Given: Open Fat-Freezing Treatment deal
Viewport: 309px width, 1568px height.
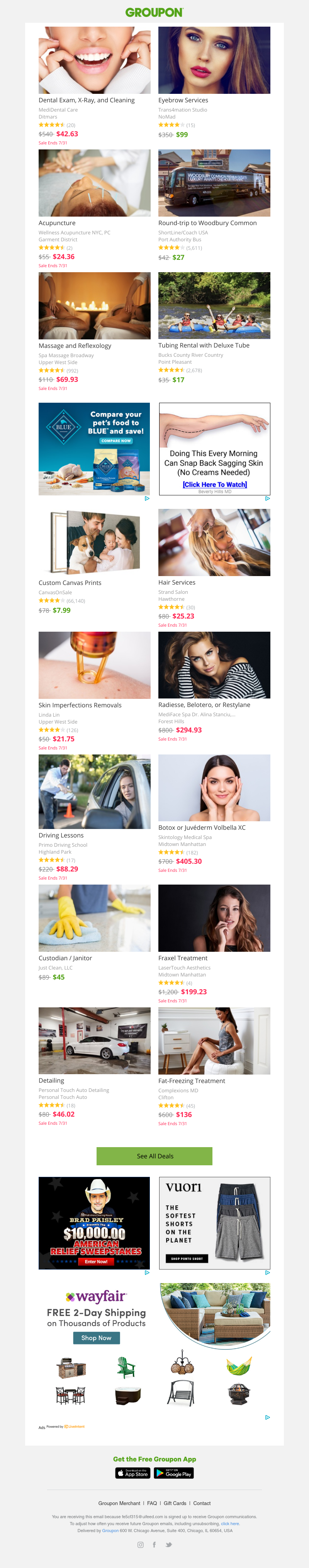Looking at the screenshot, I should point(191,1081).
